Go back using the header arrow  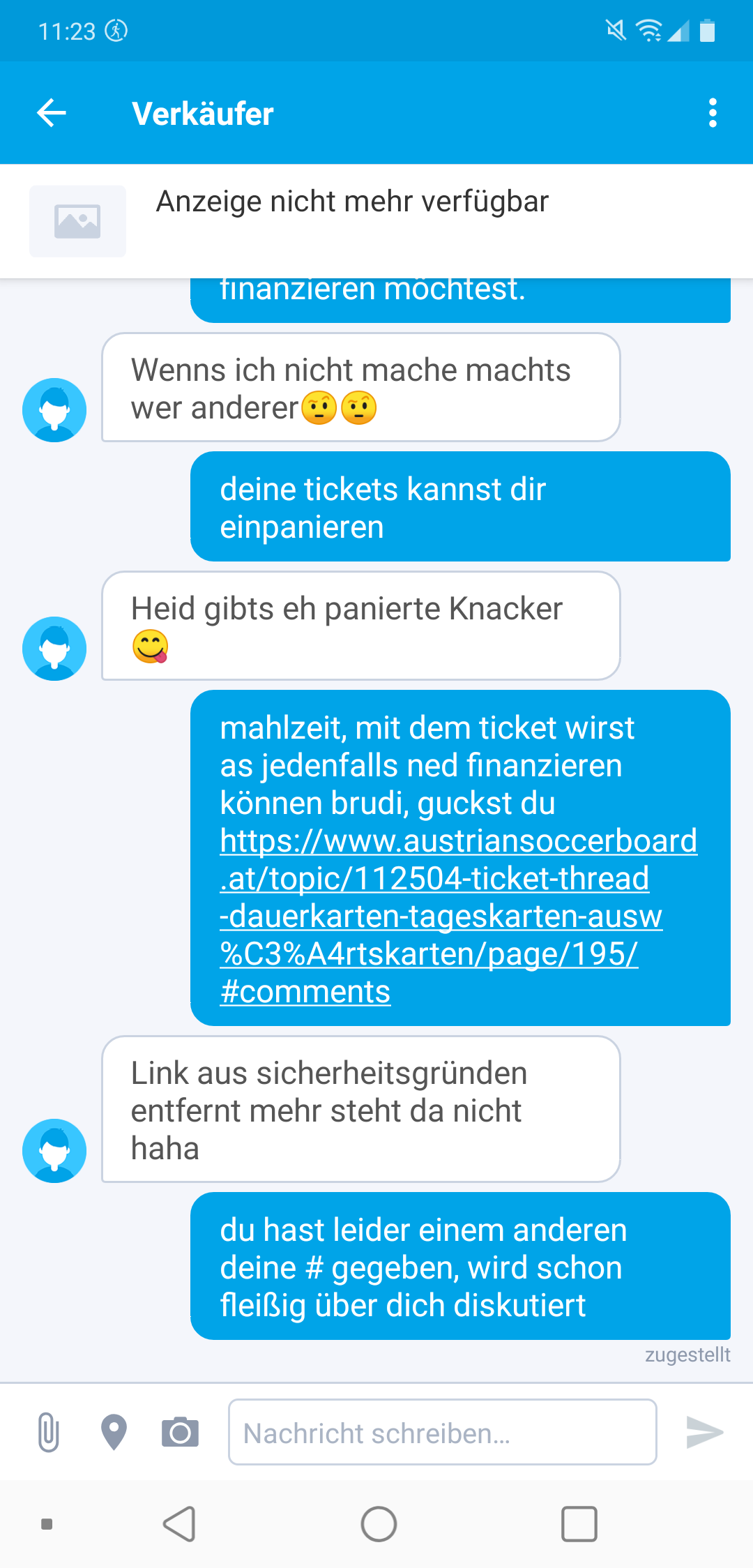[52, 113]
